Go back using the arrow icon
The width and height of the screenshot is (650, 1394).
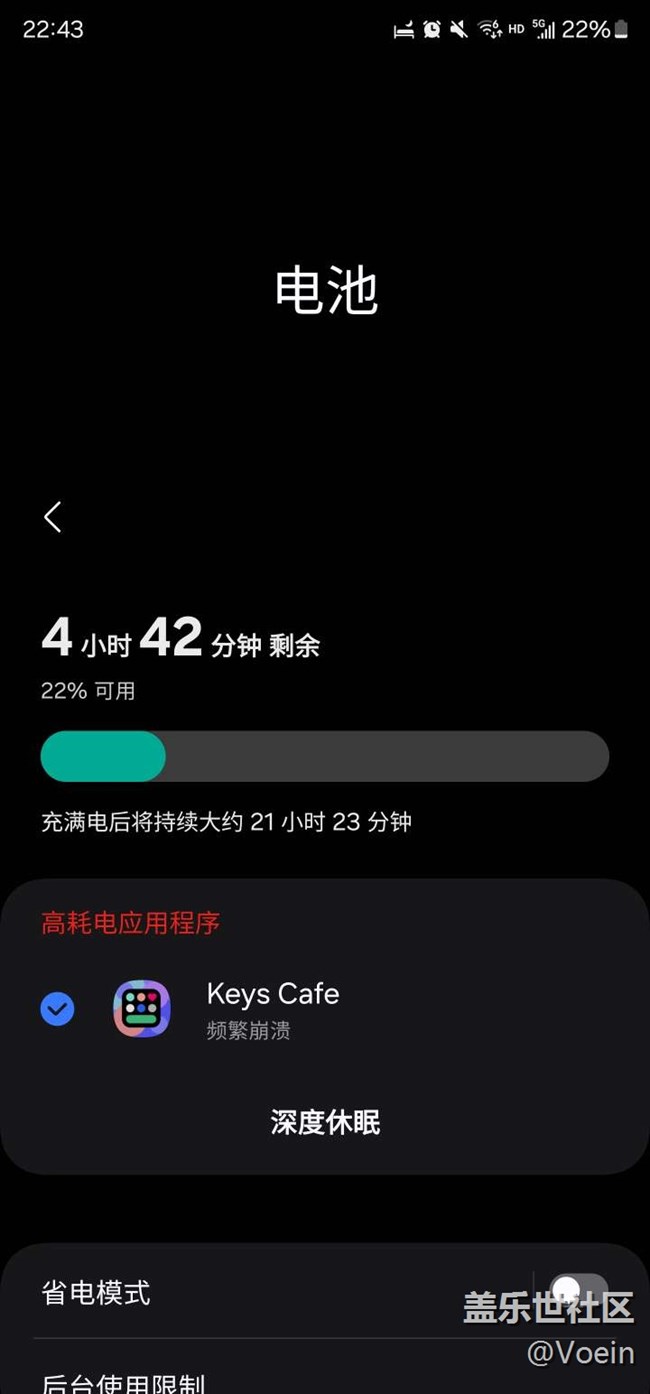[53, 517]
